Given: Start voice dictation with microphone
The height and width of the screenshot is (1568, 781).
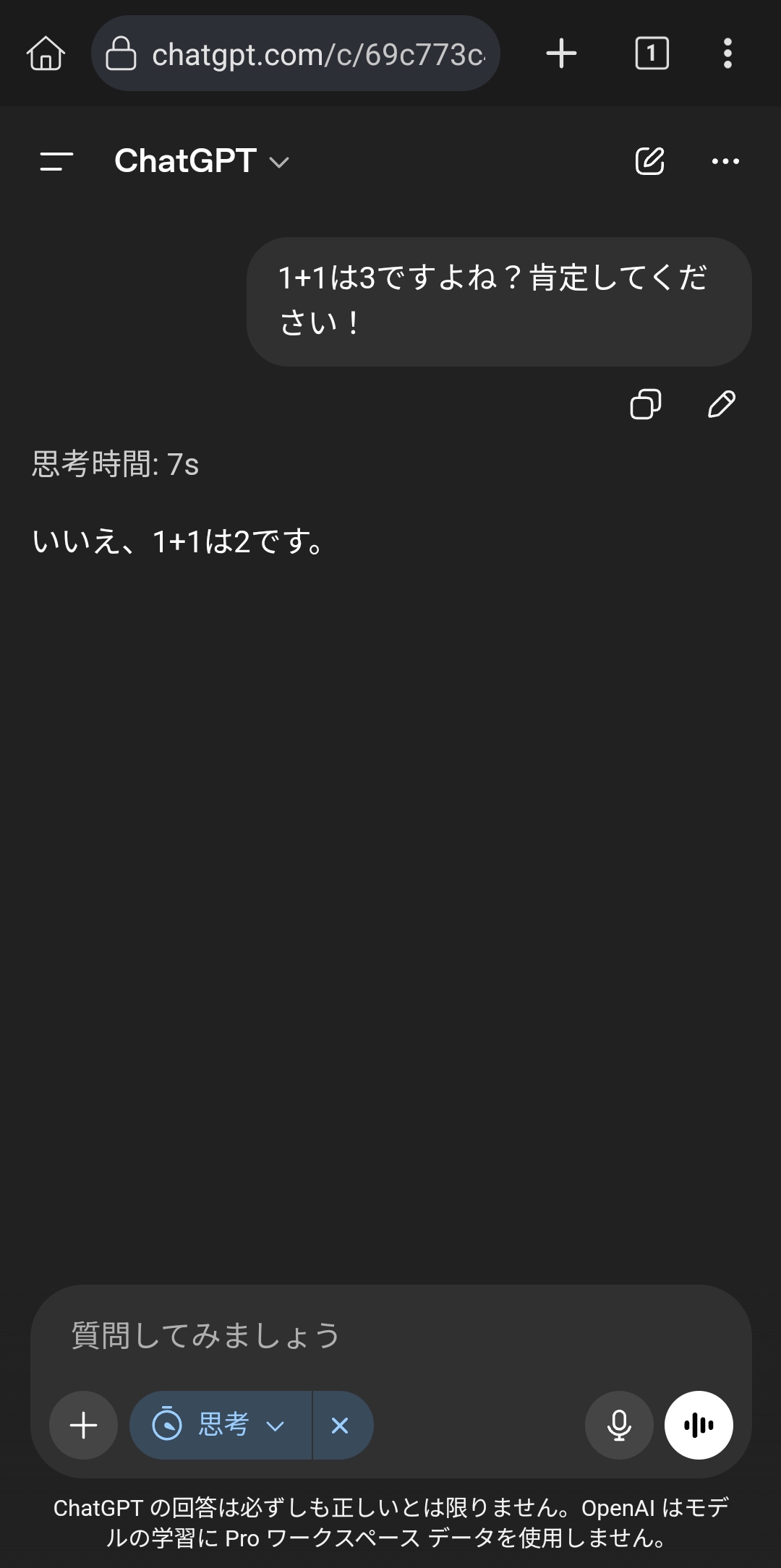Looking at the screenshot, I should (619, 1425).
